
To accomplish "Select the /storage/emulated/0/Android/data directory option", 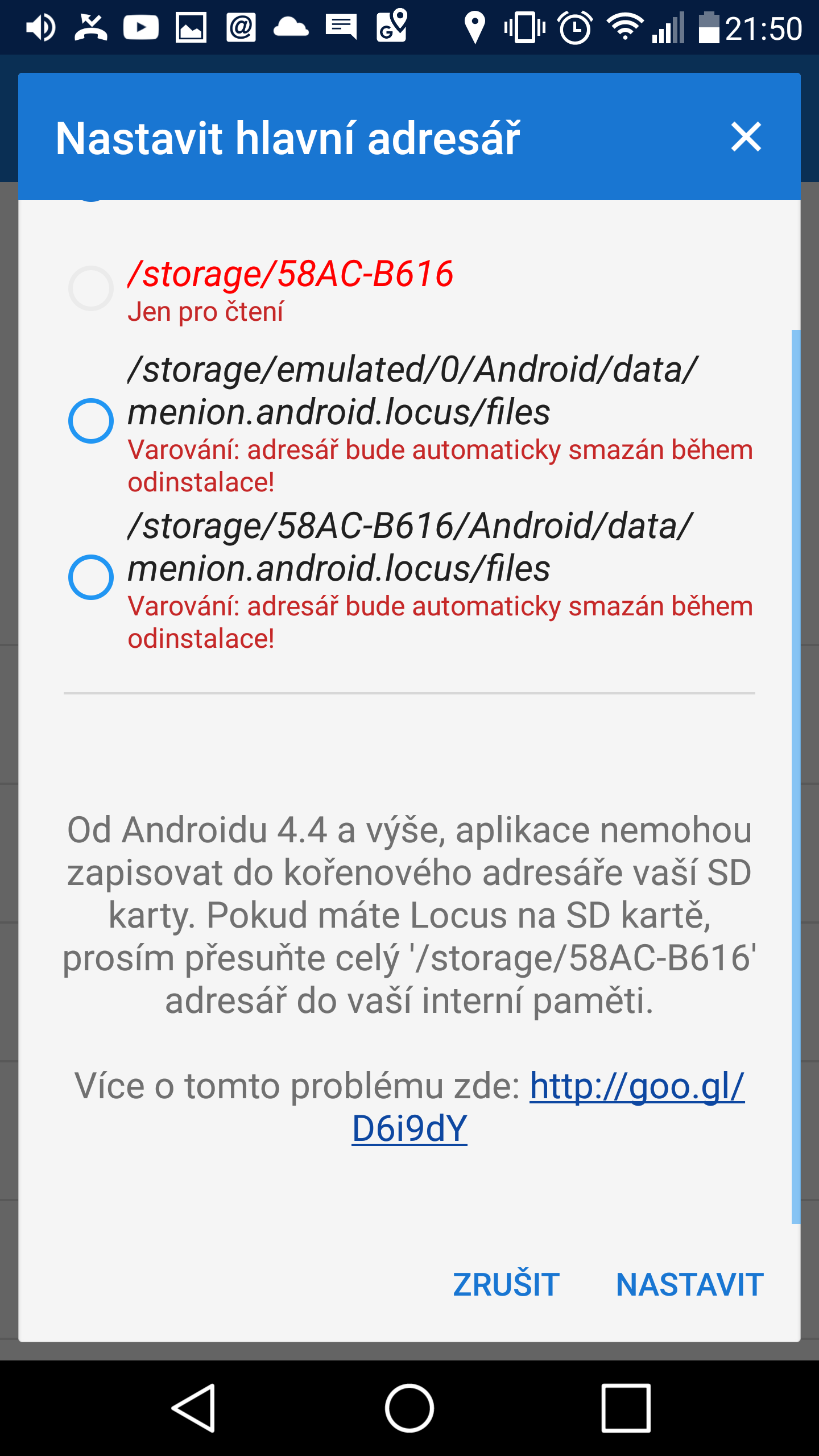I will click(x=91, y=421).
